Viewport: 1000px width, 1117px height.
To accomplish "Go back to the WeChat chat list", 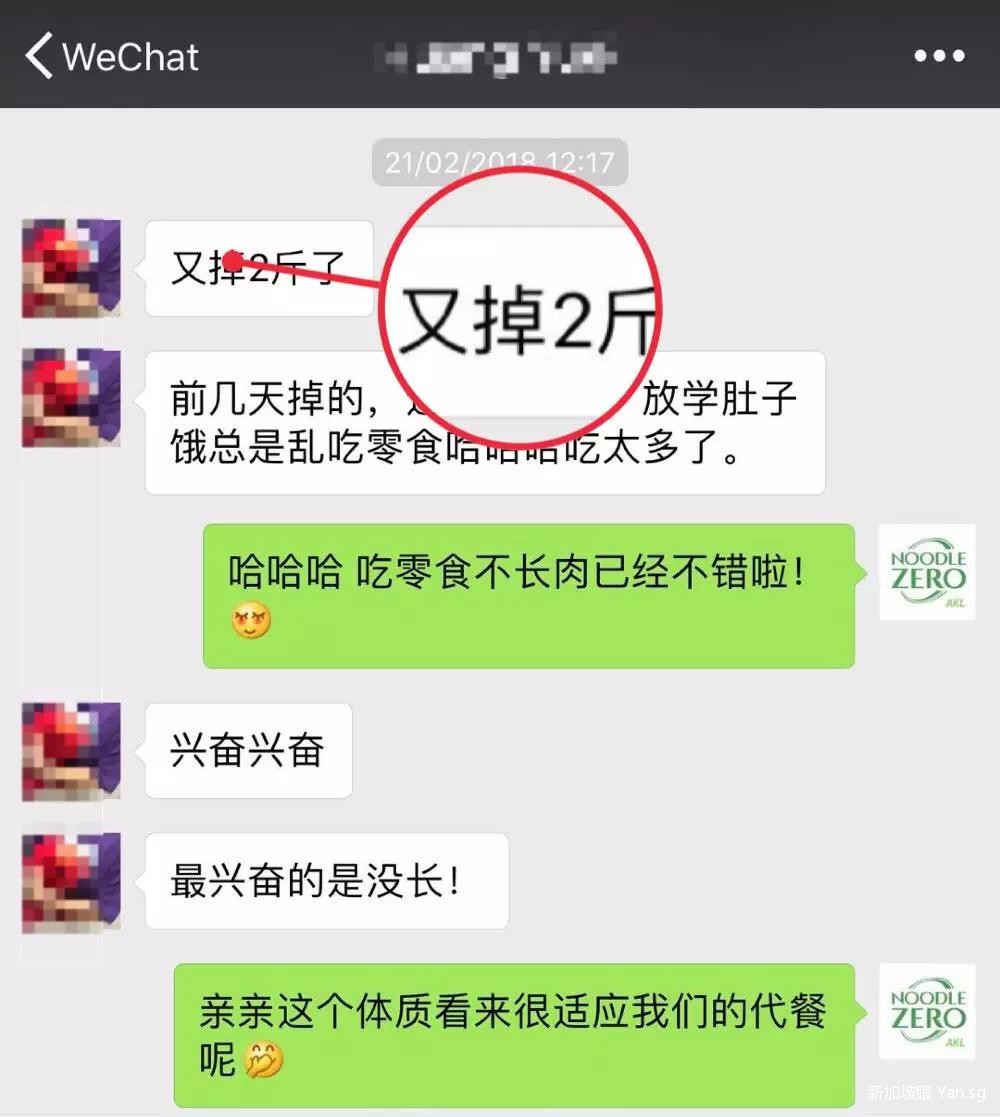I will pos(110,55).
